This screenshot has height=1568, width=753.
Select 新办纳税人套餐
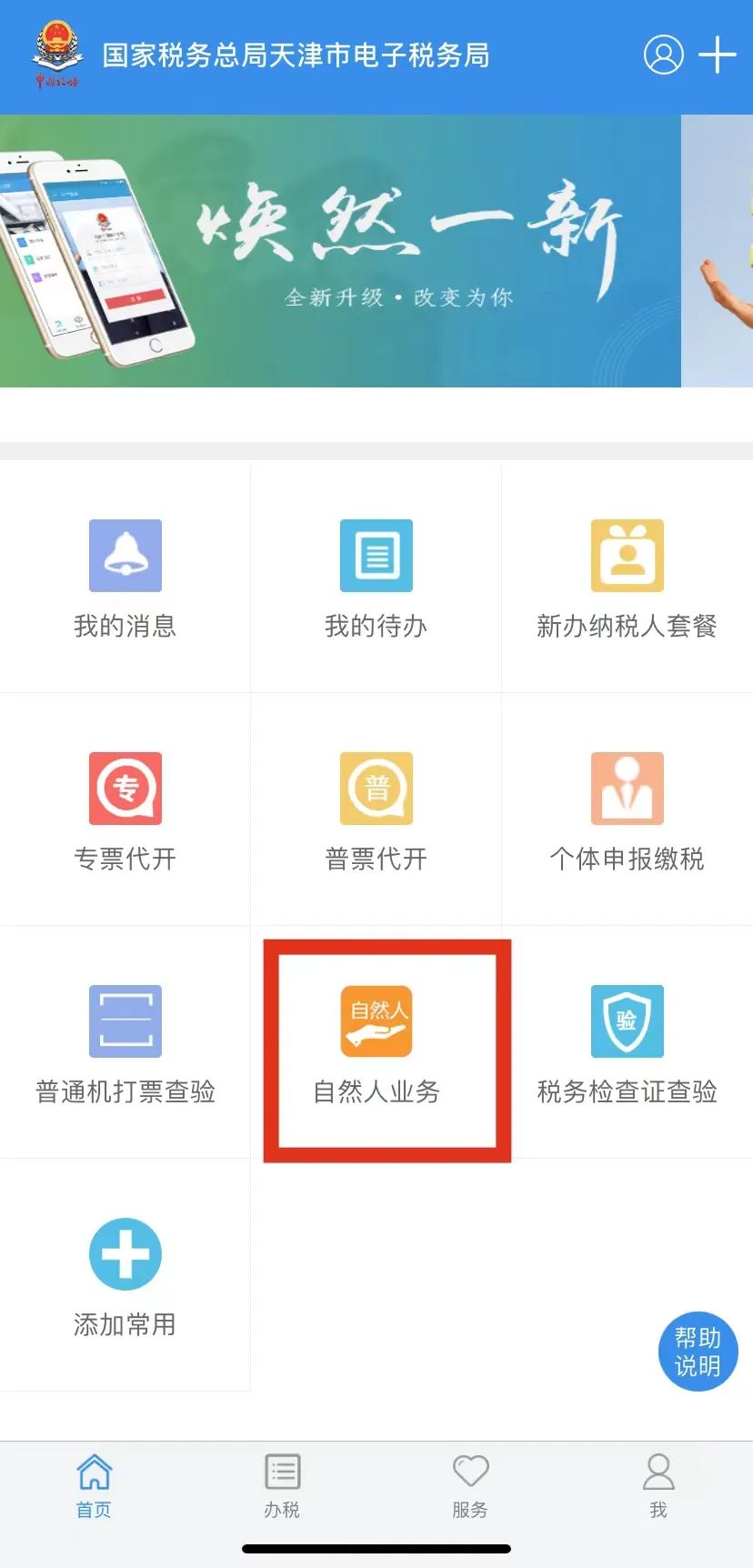[627, 578]
